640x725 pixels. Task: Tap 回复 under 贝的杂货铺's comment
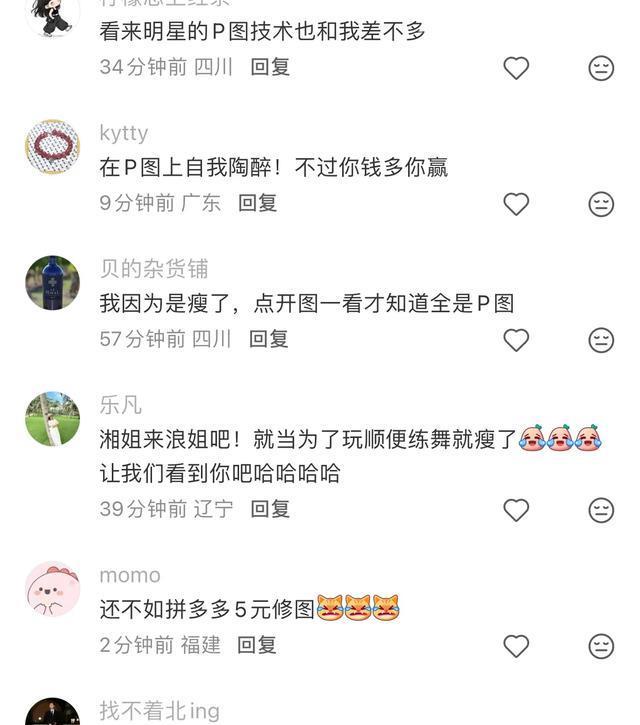(x=269, y=339)
